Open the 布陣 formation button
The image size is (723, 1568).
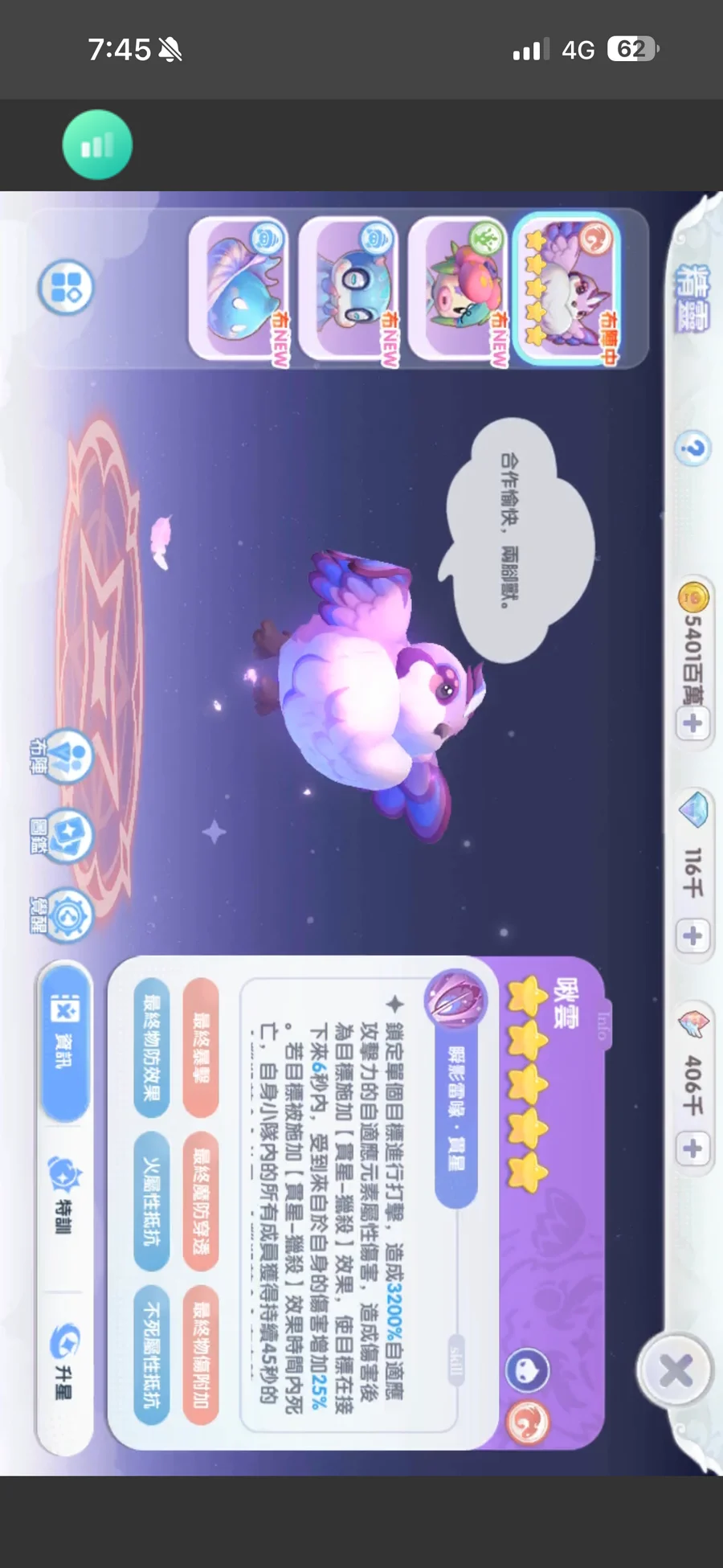66,755
